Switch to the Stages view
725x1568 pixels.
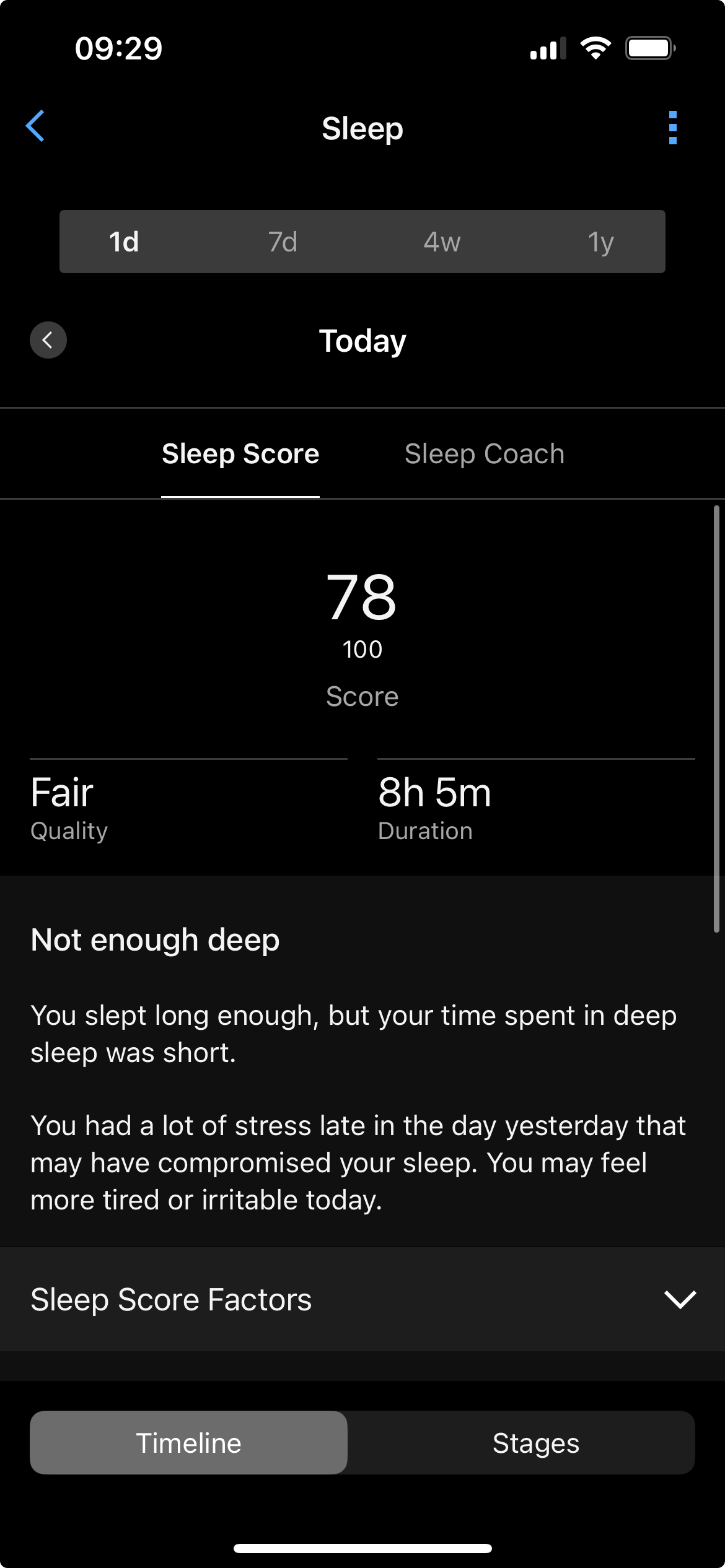click(536, 1443)
